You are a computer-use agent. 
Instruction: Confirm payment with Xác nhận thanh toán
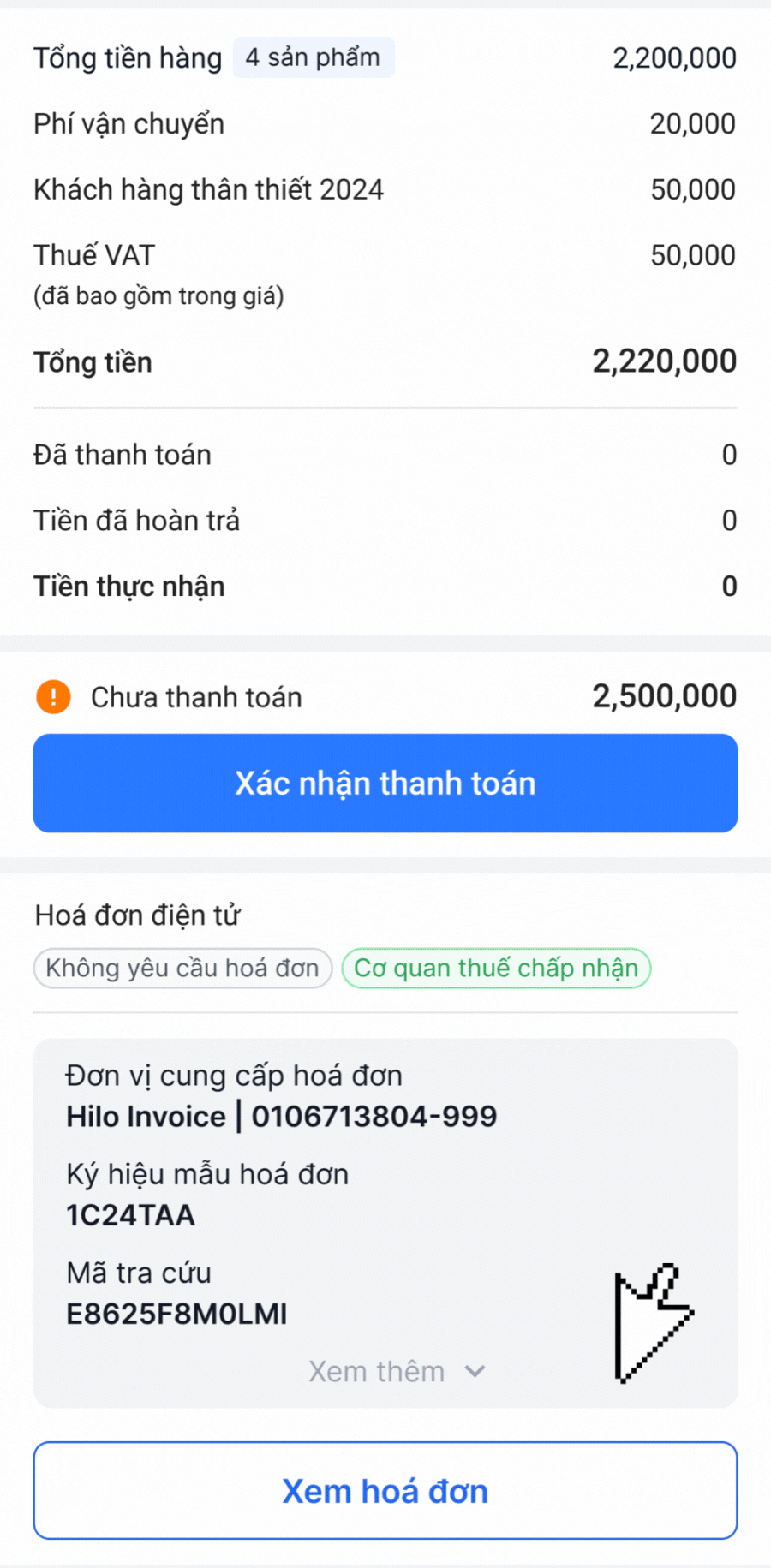point(385,783)
